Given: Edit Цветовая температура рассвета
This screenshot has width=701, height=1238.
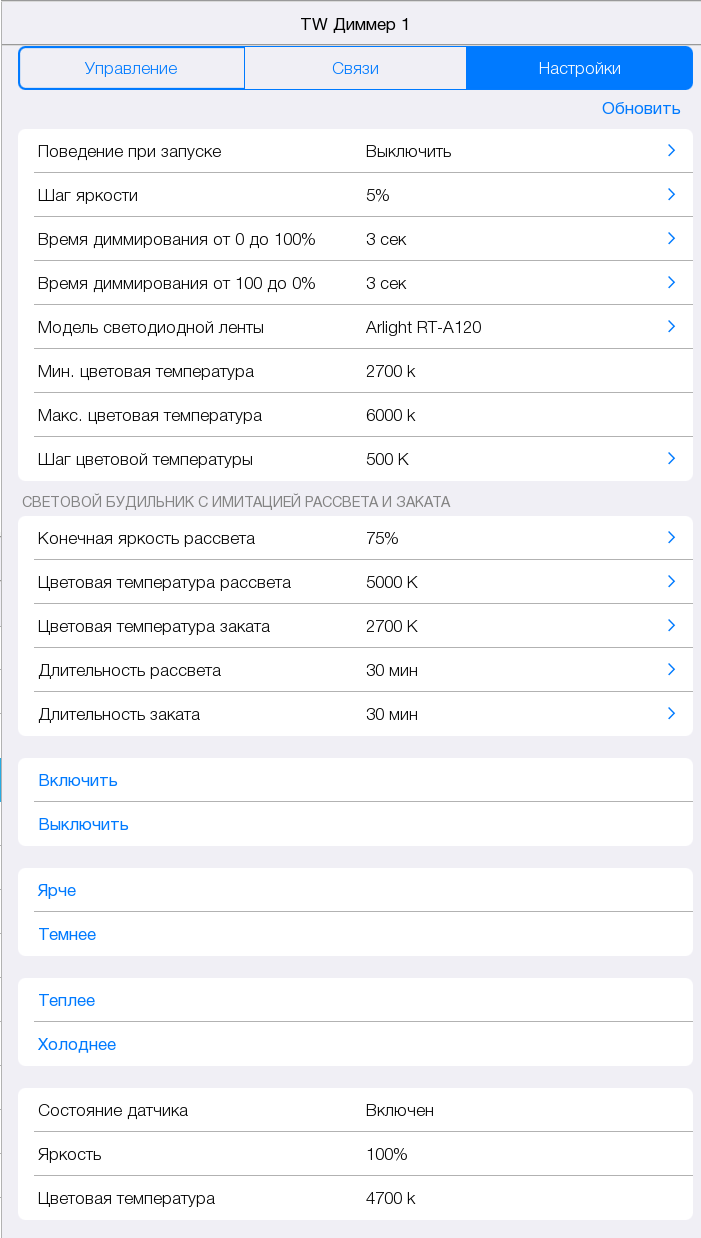Looking at the screenshot, I should [x=355, y=582].
